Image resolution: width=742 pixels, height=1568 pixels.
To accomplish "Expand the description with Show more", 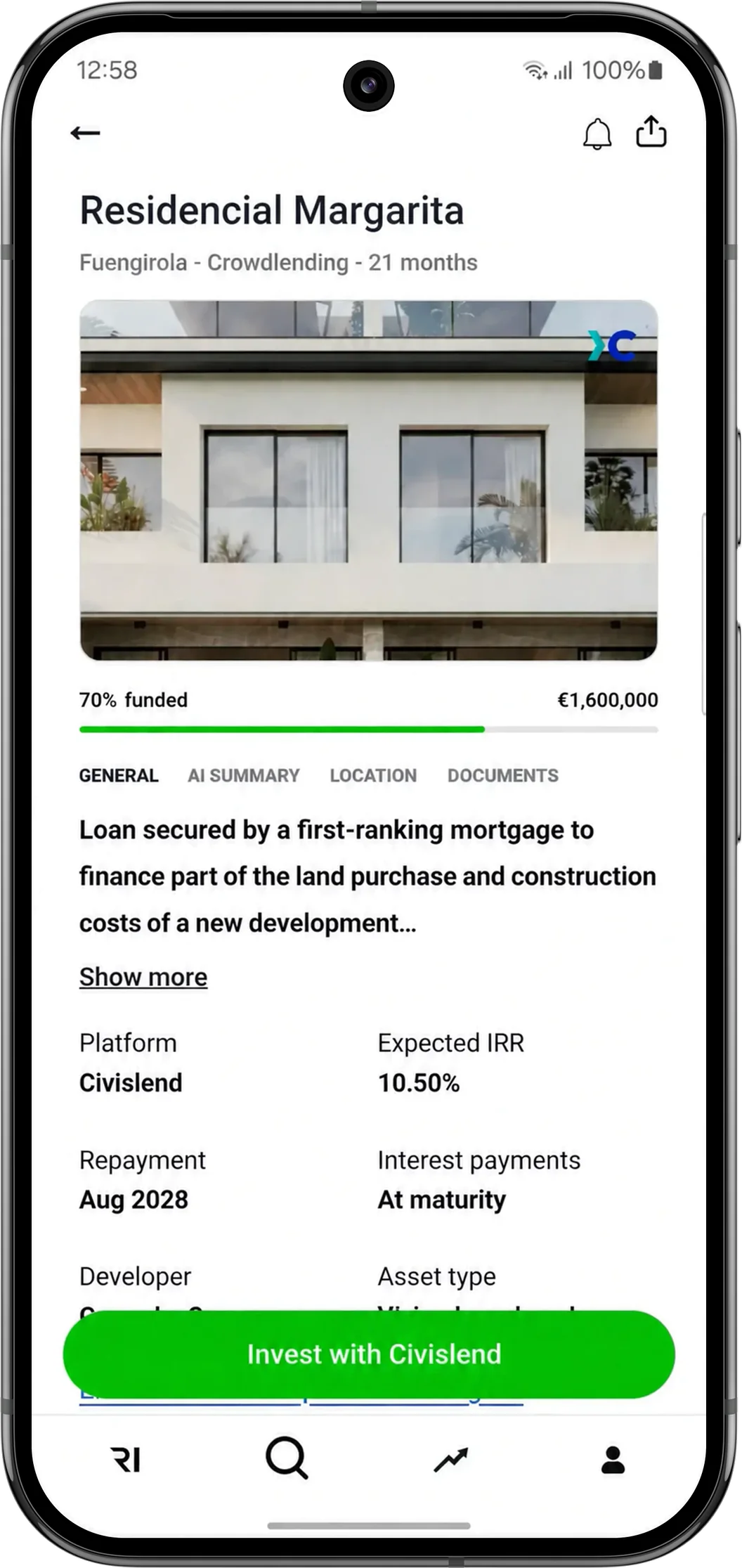I will 143,977.
